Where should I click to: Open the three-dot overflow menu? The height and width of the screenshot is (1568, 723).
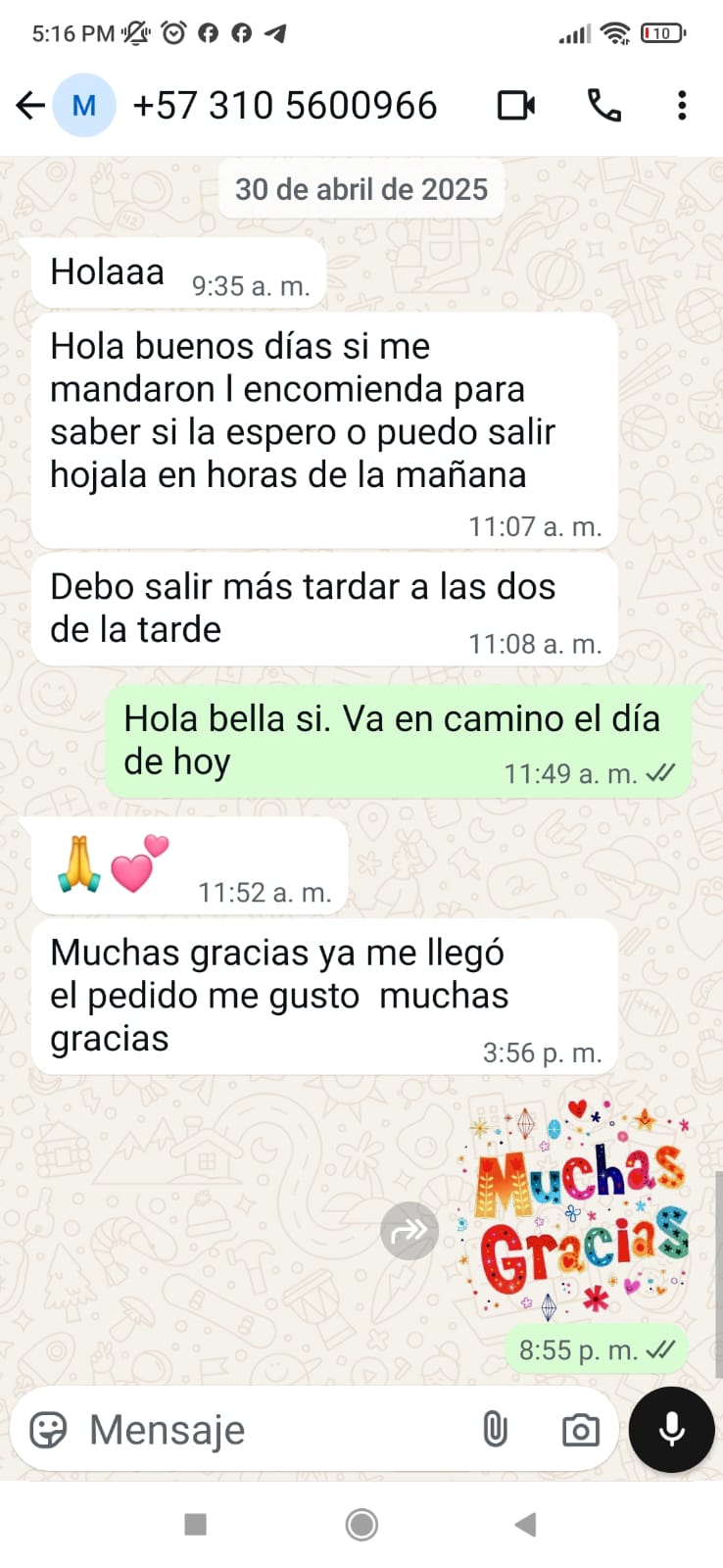click(x=682, y=105)
